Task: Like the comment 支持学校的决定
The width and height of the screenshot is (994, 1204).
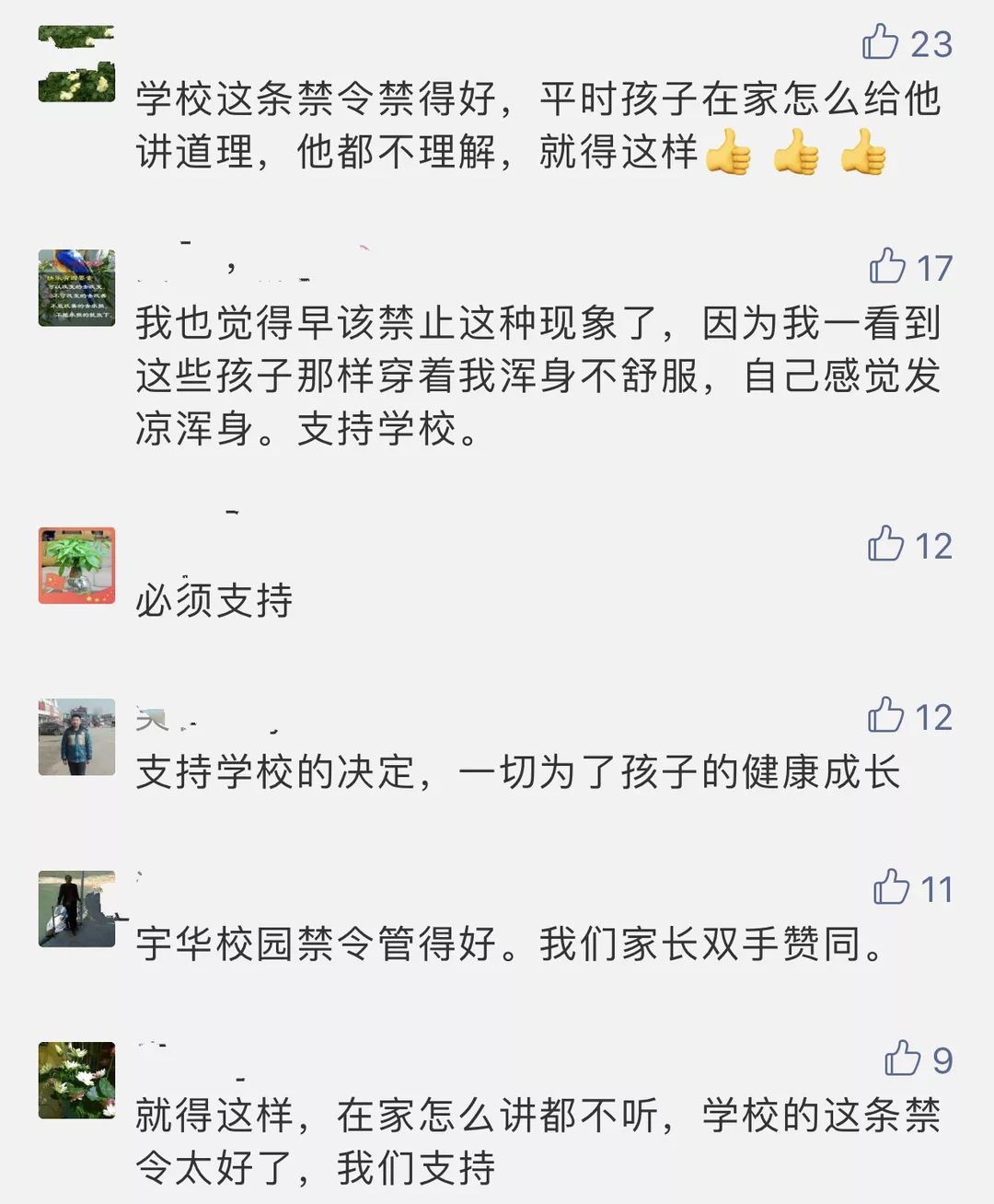Action: tap(885, 715)
